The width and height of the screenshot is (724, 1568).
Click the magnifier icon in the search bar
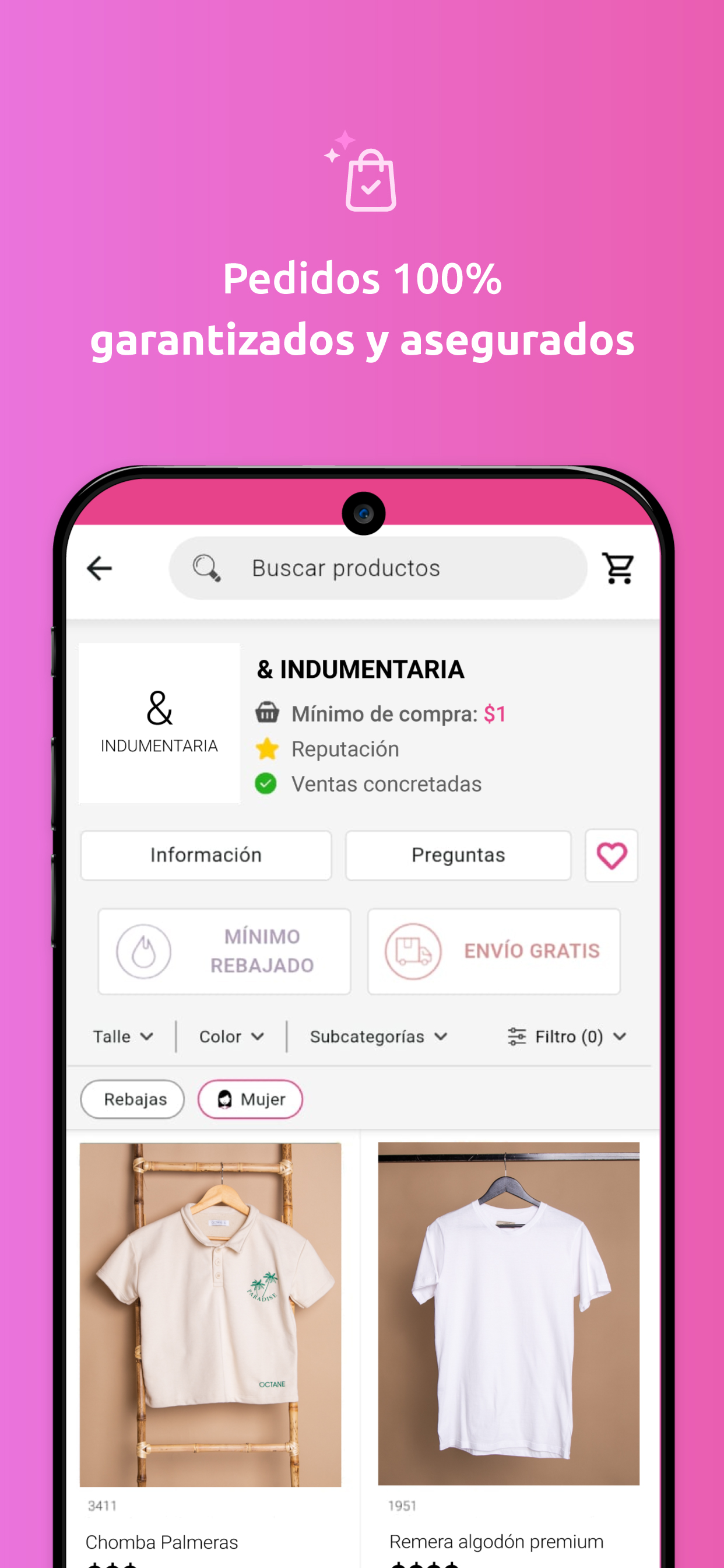tap(207, 568)
